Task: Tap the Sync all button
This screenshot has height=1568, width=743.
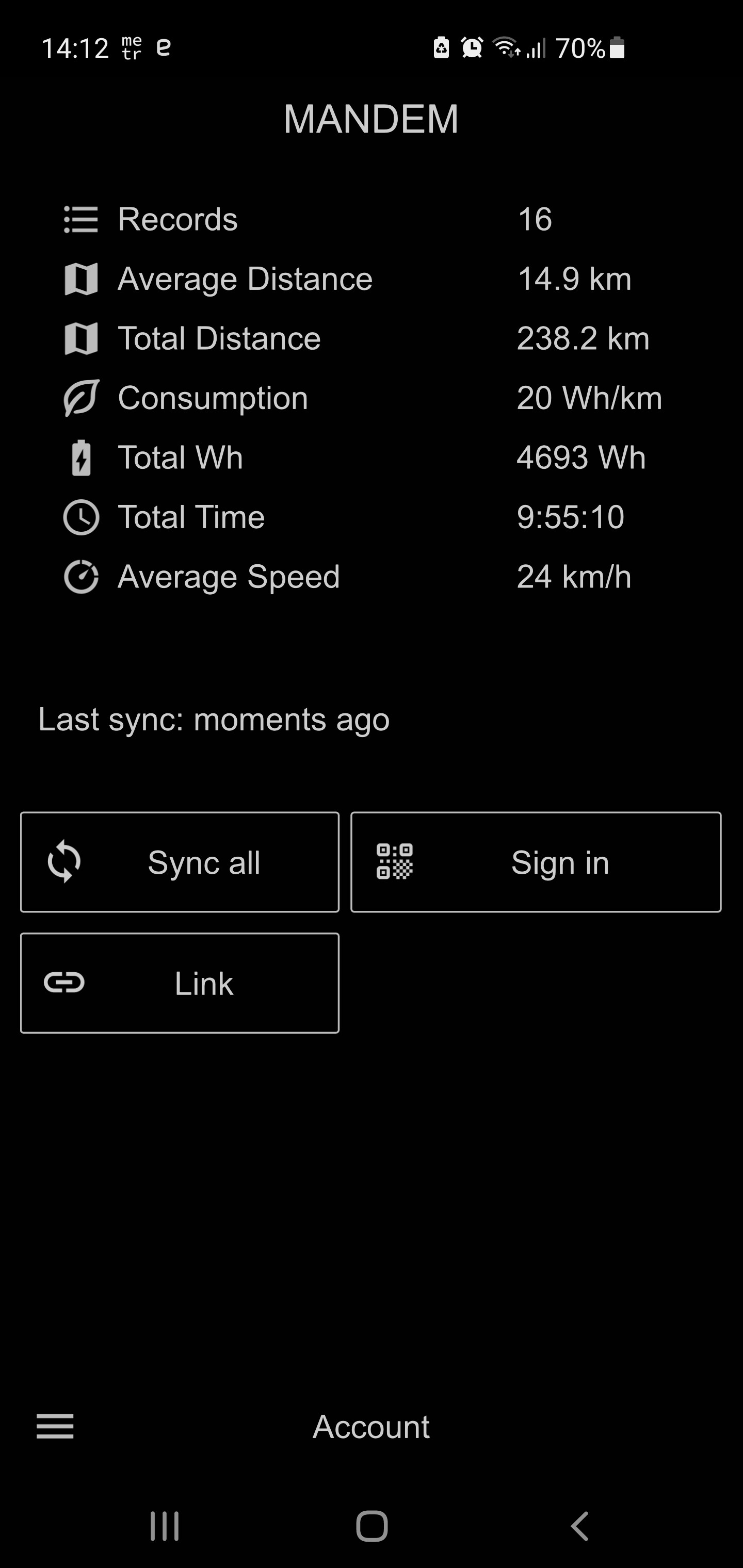Action: 180,862
